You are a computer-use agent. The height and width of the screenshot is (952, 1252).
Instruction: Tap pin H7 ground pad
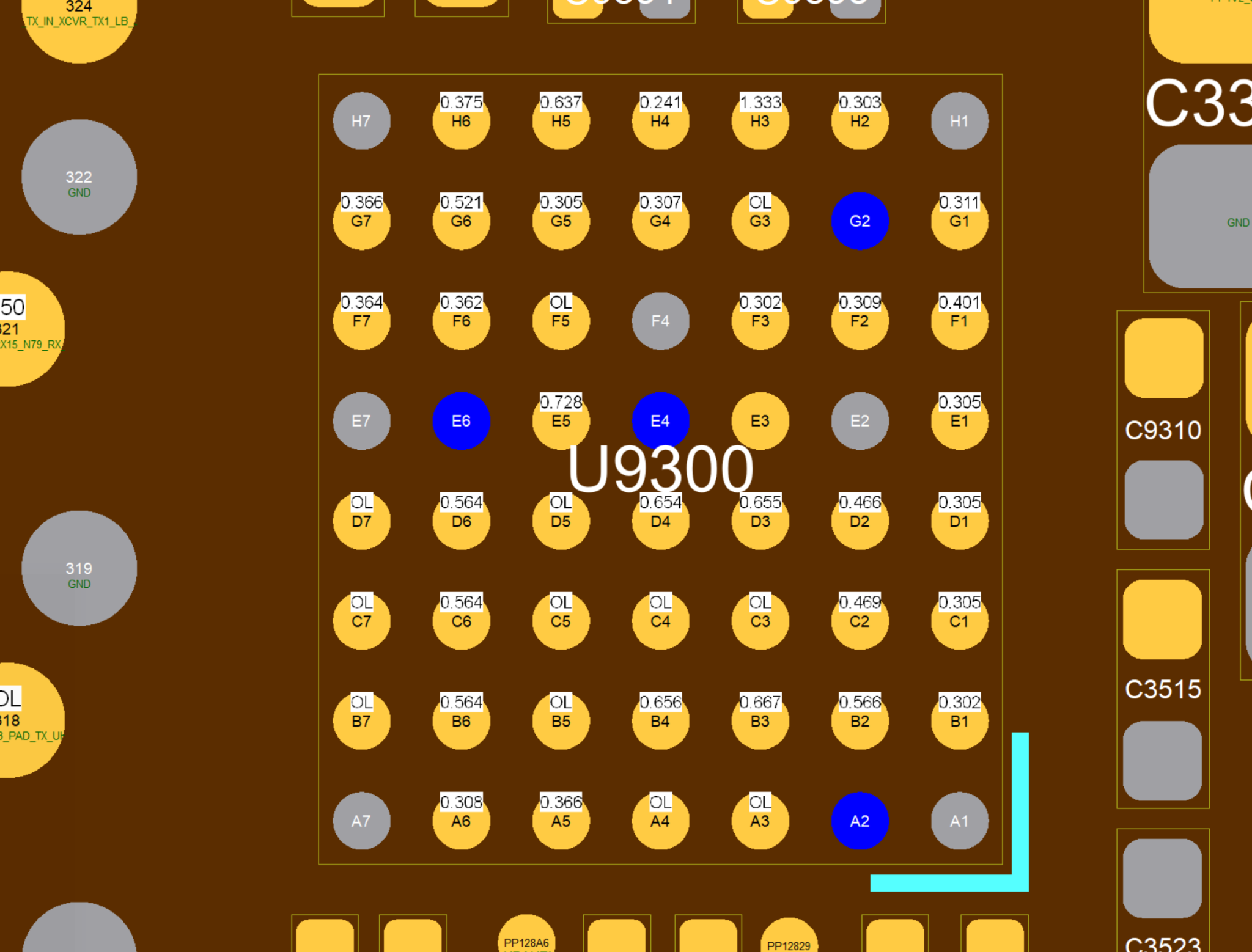point(361,122)
